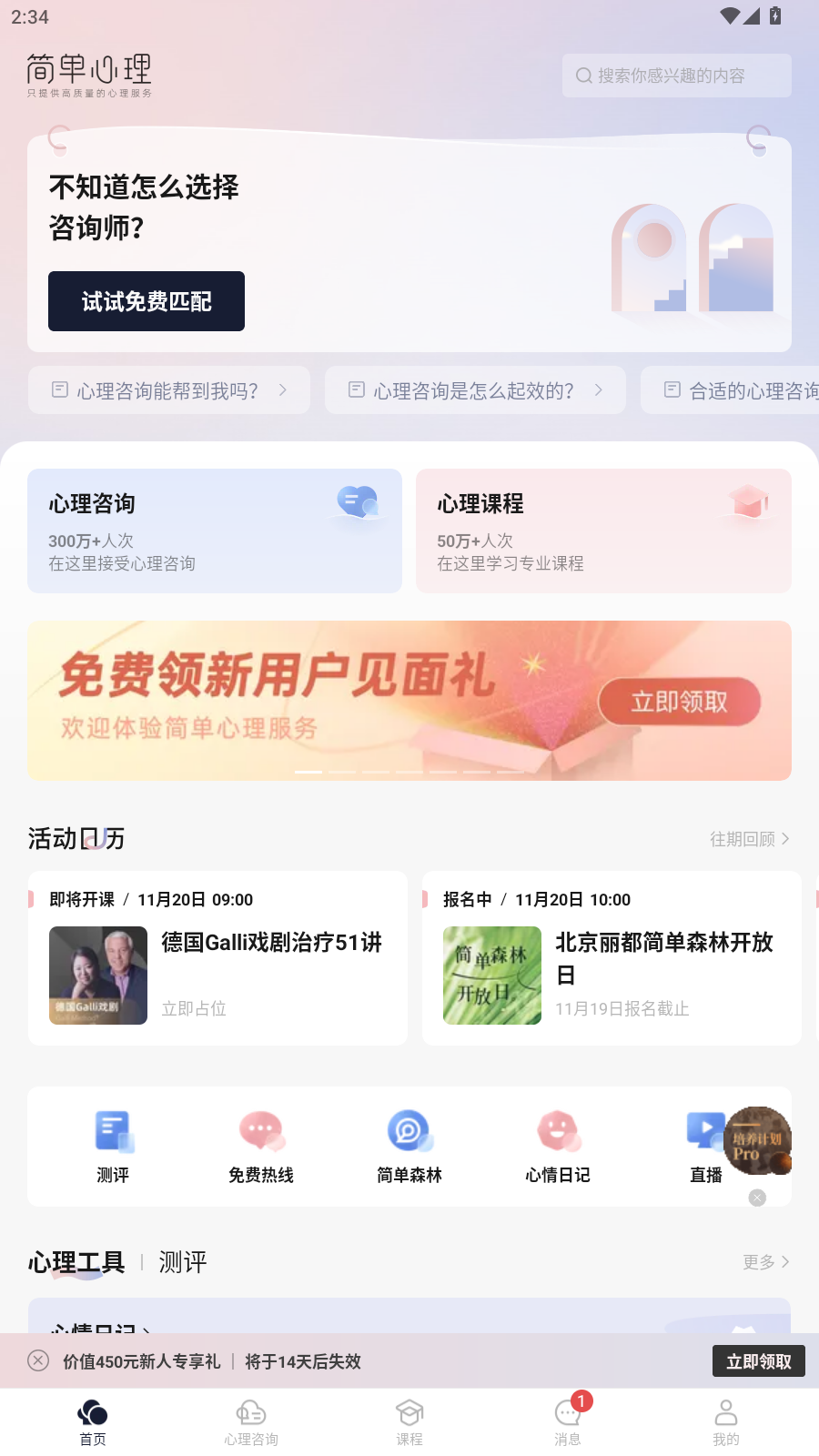Switch to the 课程 tab

(409, 1420)
